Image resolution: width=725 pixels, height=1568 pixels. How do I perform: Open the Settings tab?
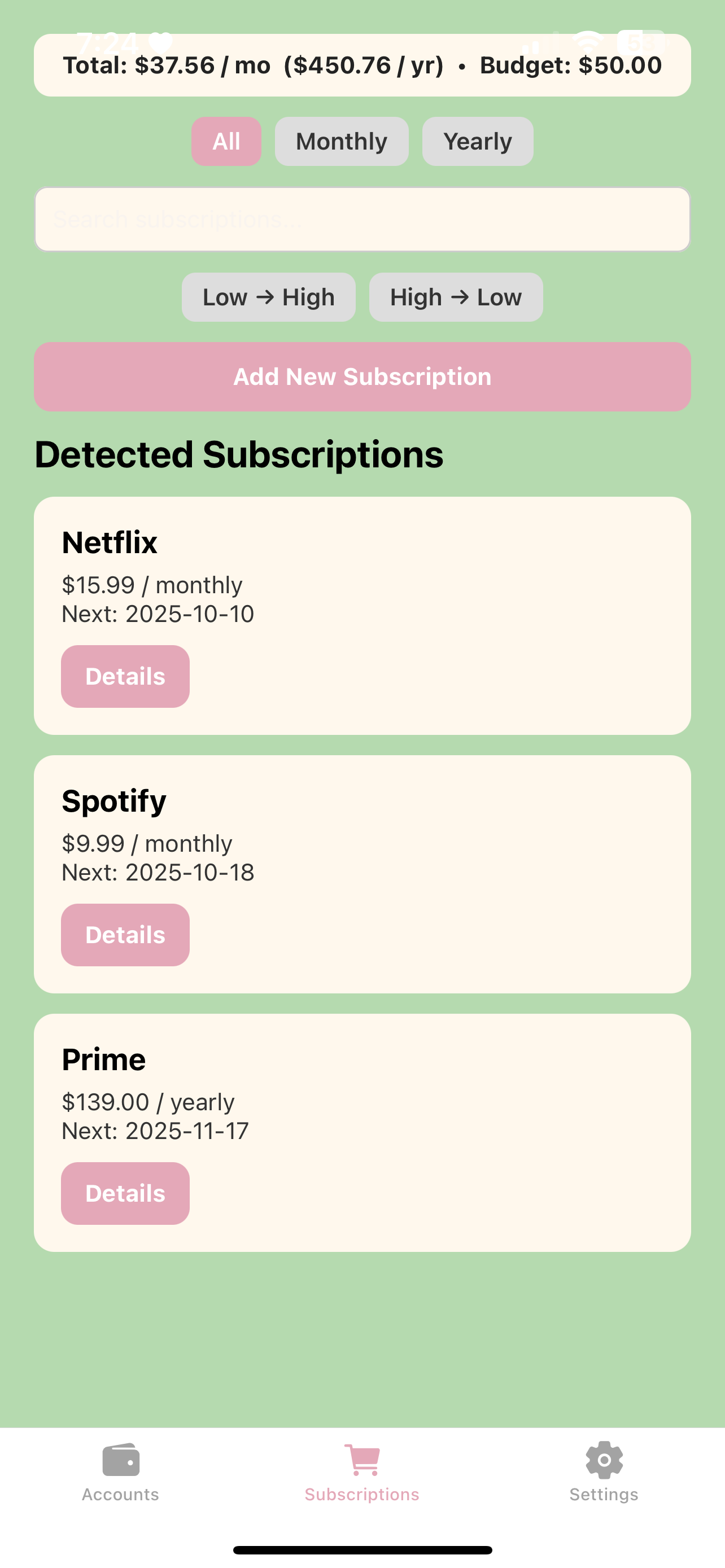point(603,1472)
